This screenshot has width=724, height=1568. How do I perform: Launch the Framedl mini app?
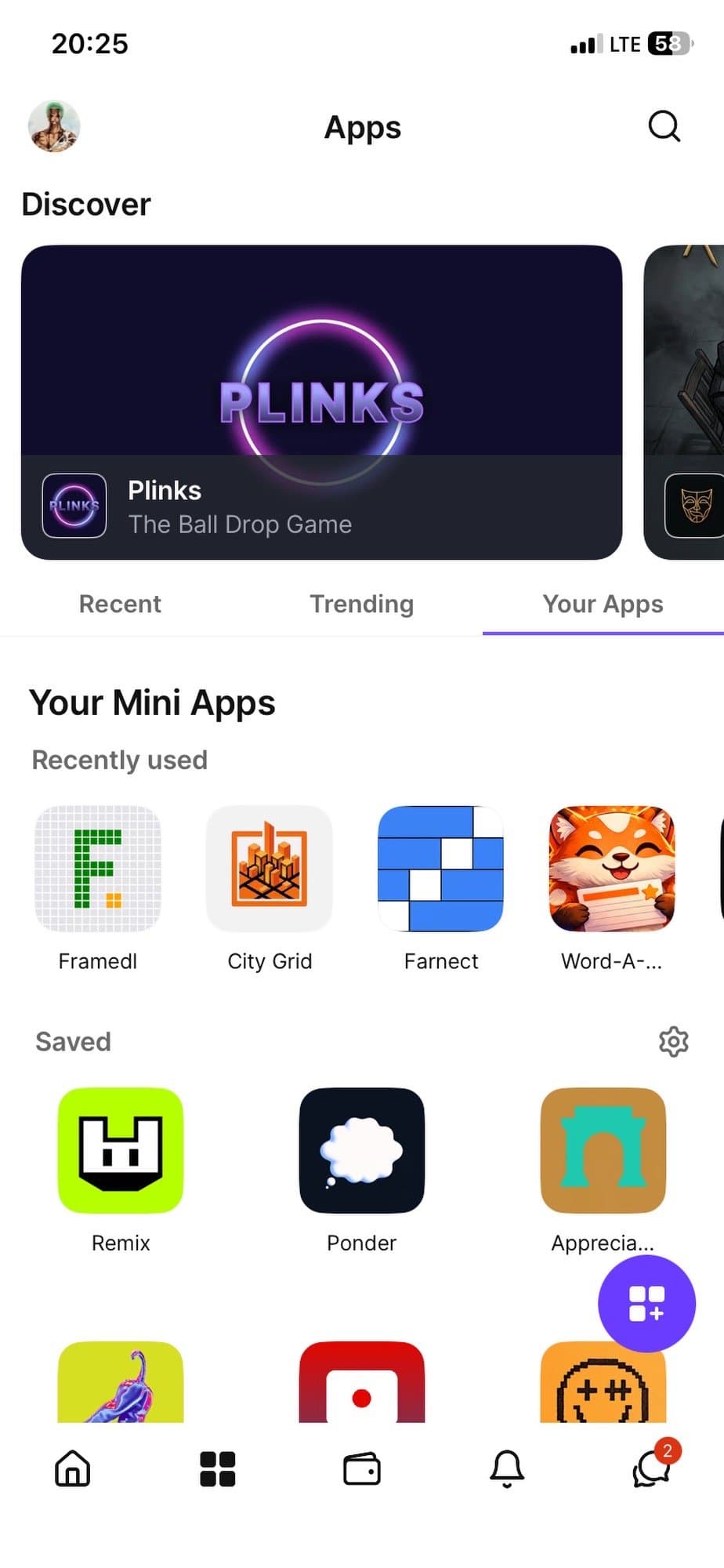pos(98,869)
